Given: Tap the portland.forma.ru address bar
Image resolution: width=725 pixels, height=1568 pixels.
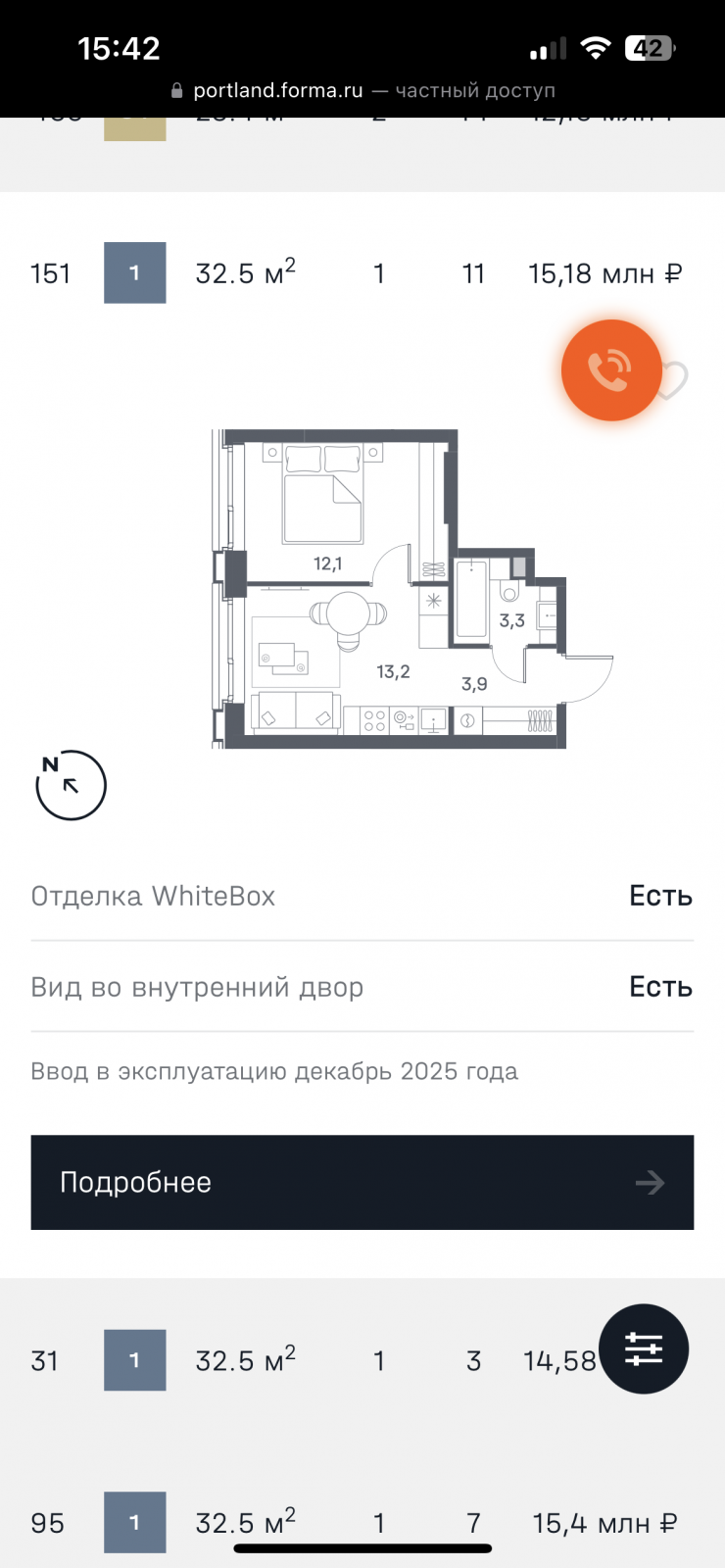Looking at the screenshot, I should [362, 90].
